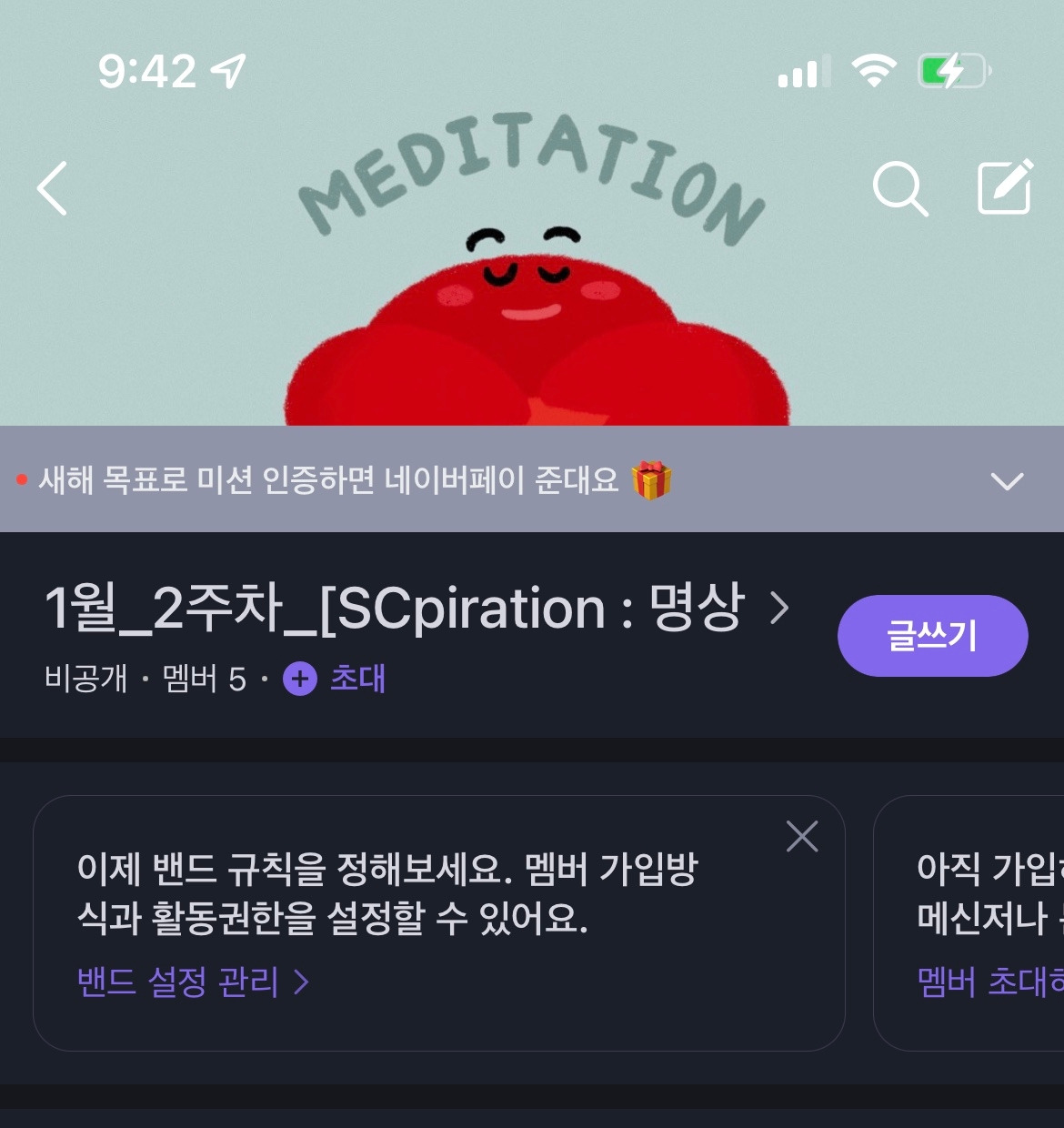Viewport: 1064px width, 1128px height.
Task: Tap the 초대 invite label
Action: tap(356, 679)
